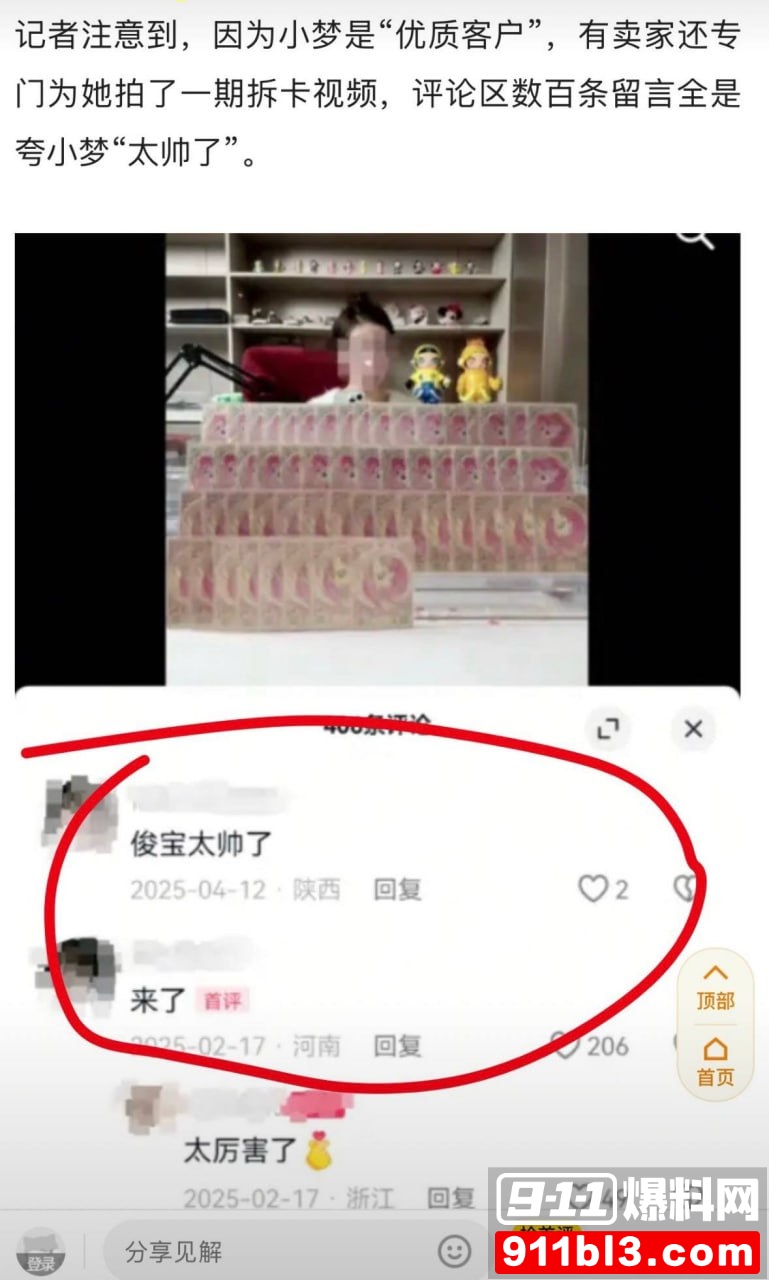This screenshot has height=1280, width=769.
Task: Tap the dislike icon on the first comment
Action: (x=683, y=889)
